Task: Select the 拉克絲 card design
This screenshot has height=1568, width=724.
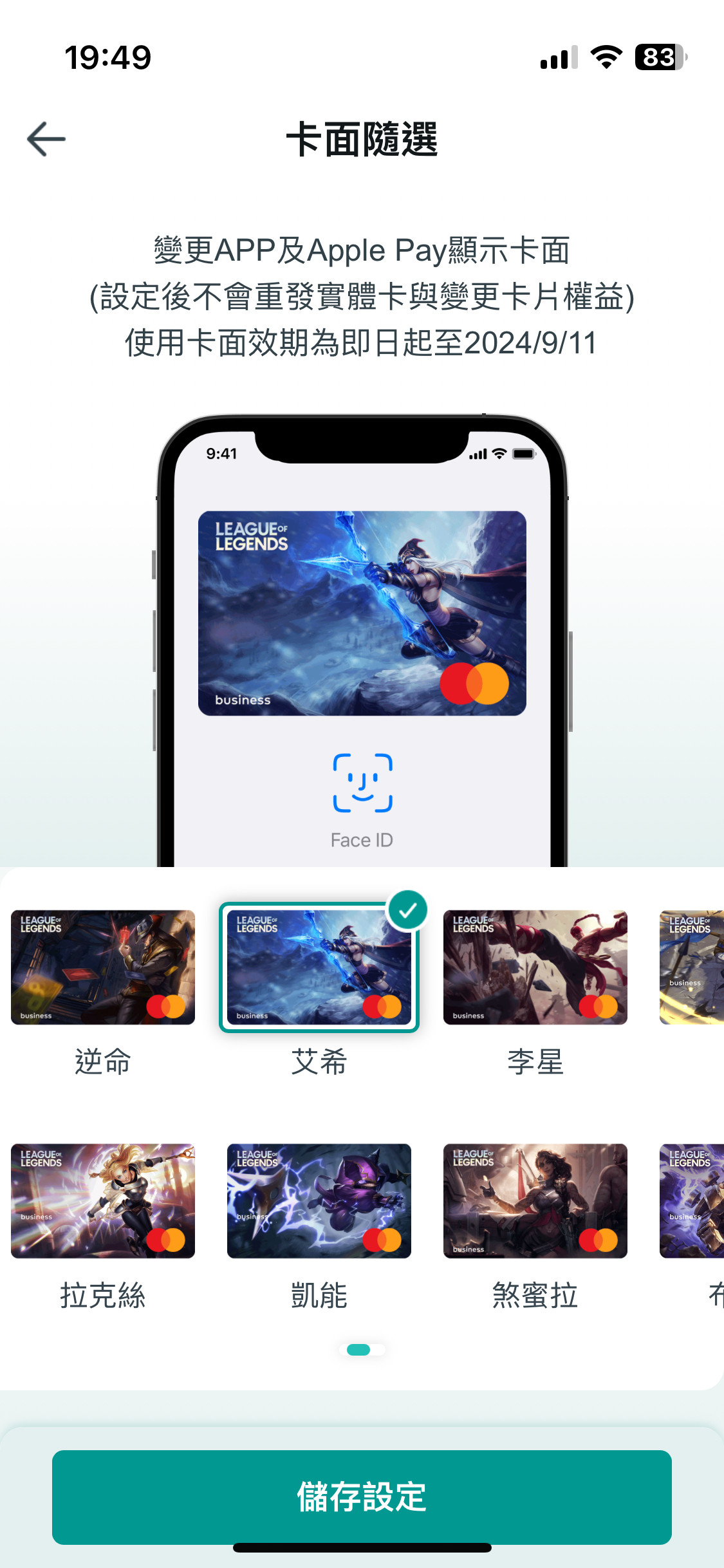Action: pos(103,1200)
